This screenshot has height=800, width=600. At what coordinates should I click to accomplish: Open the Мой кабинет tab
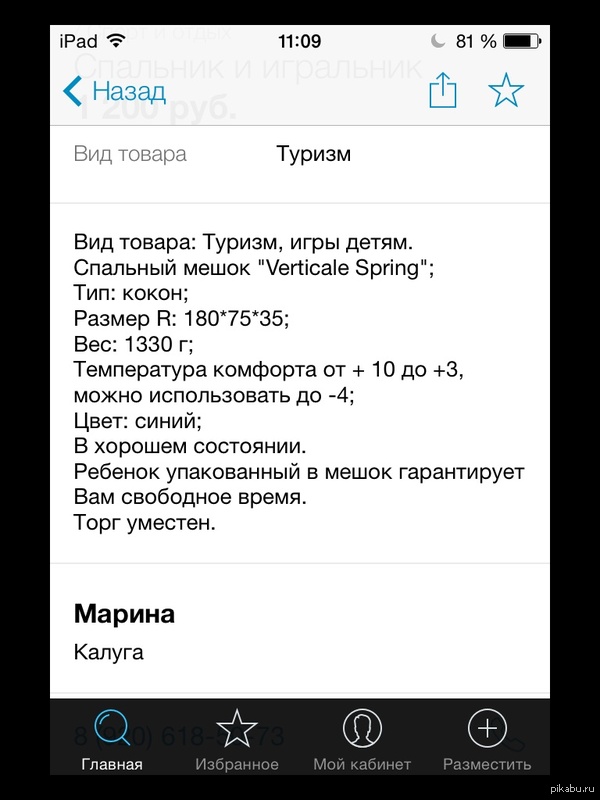(362, 740)
